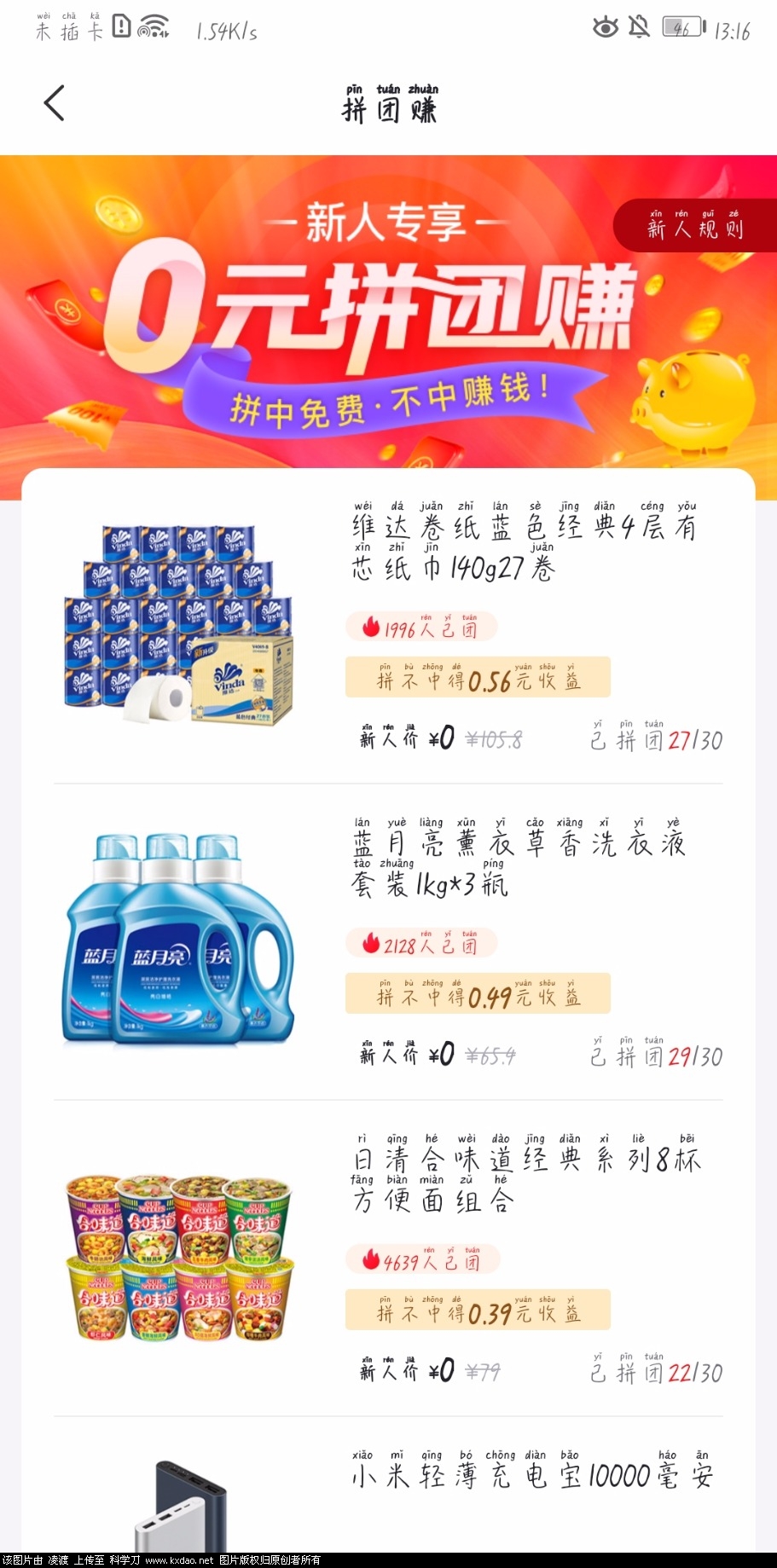Image resolution: width=777 pixels, height=1568 pixels.
Task: Expand the 新人规则 rules panel
Action: click(694, 226)
